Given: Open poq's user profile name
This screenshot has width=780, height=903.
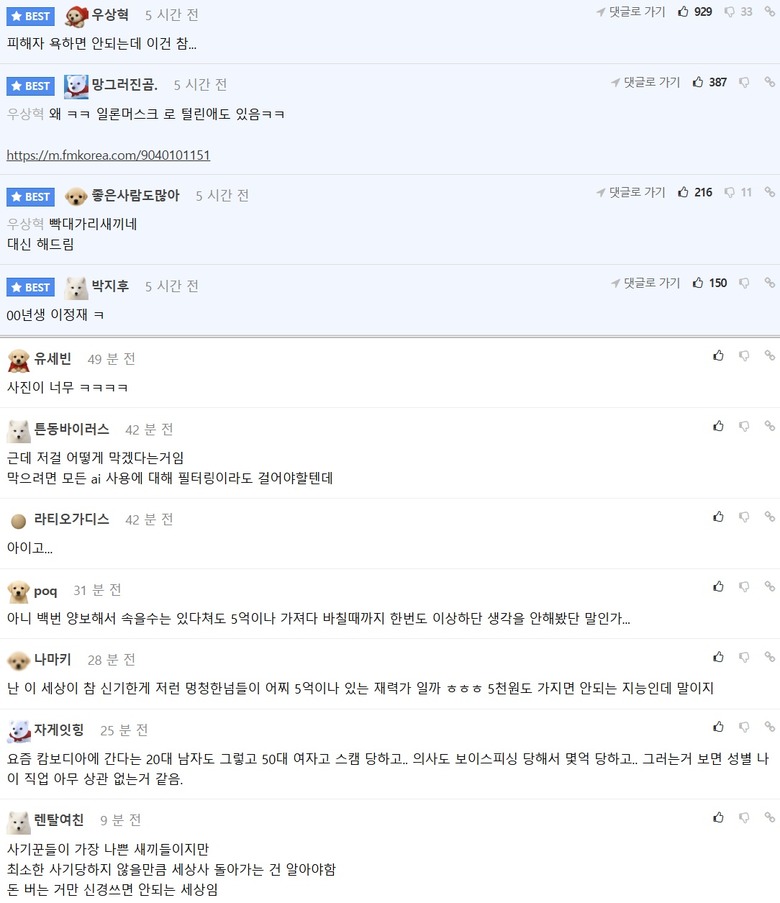Looking at the screenshot, I should pos(45,590).
